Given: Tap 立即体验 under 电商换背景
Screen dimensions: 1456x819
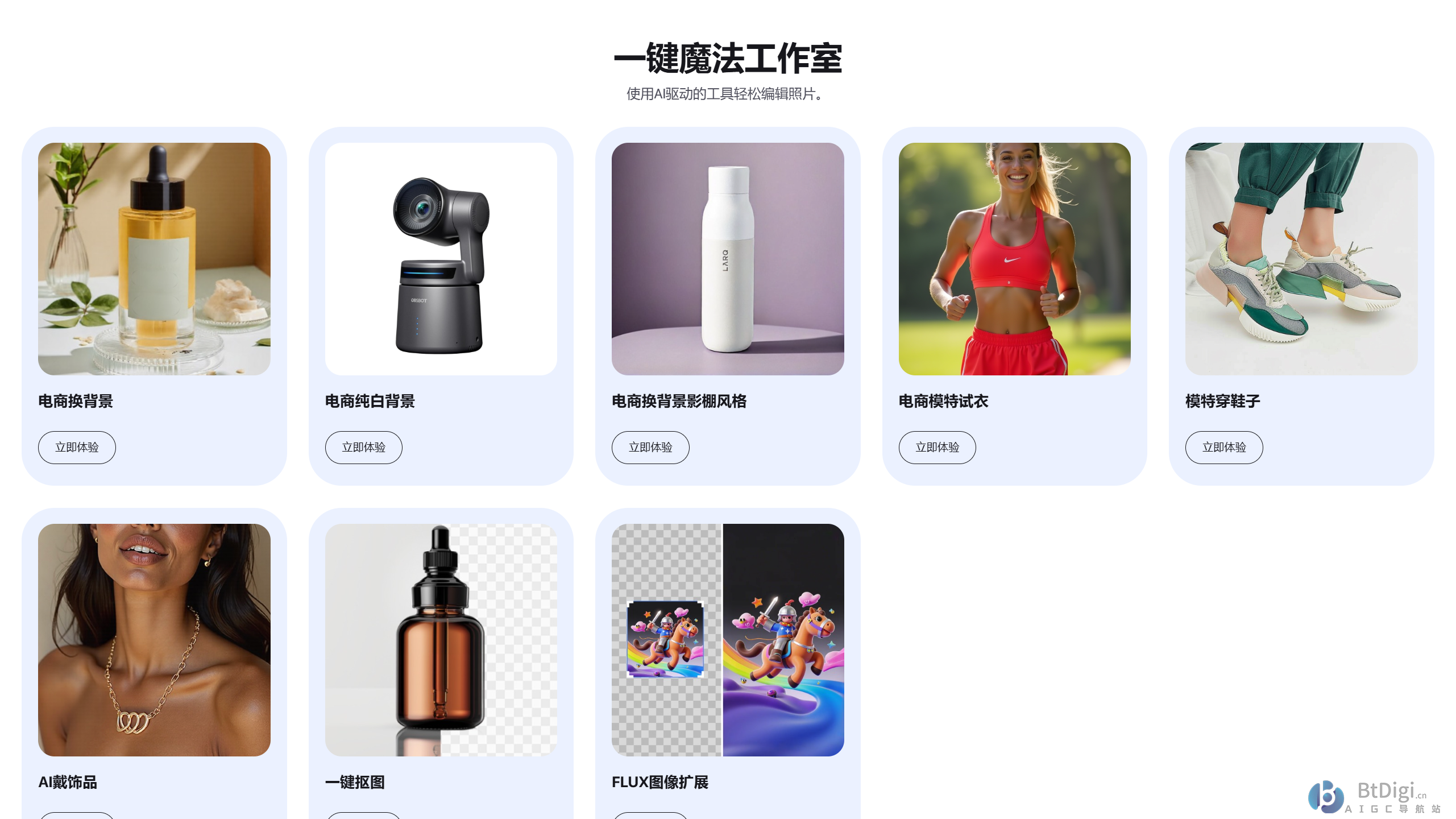Looking at the screenshot, I should click(77, 448).
